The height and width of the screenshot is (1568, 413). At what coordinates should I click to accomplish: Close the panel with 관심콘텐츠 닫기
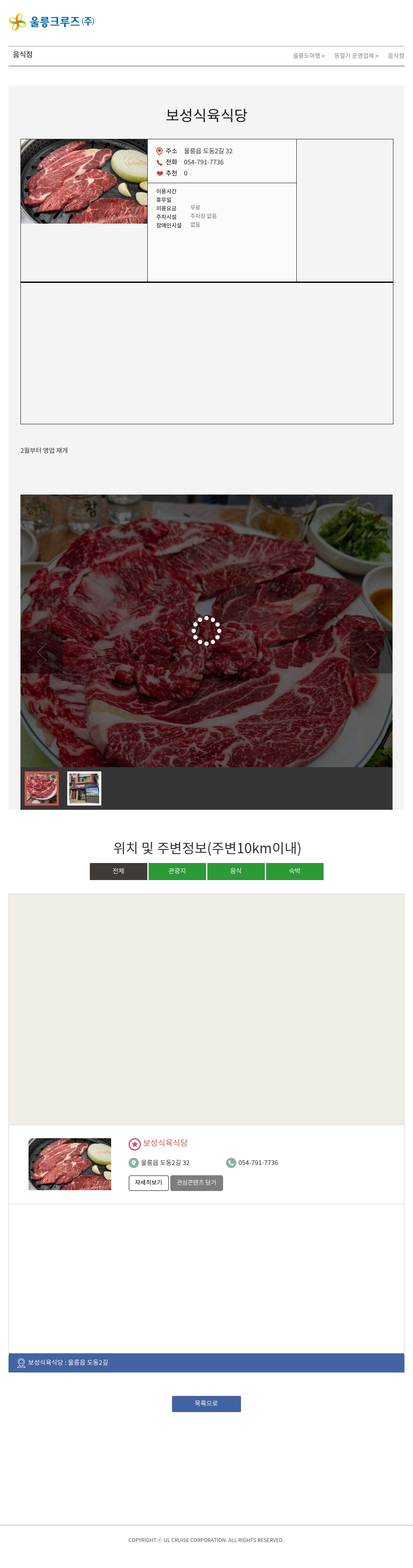(196, 1182)
